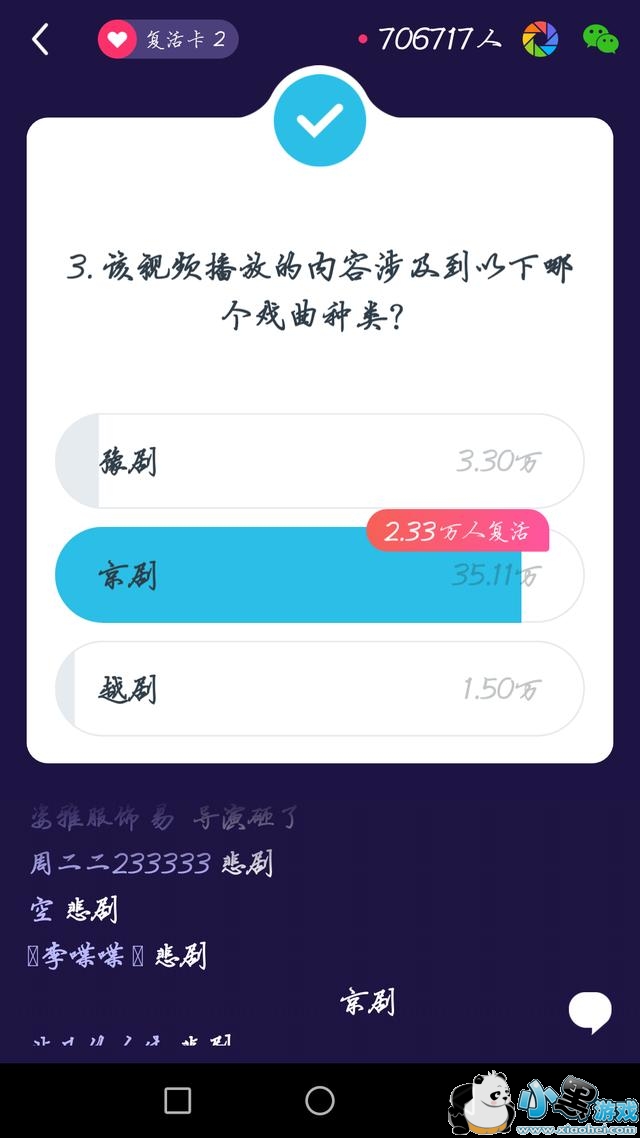The width and height of the screenshot is (640, 1138).
Task: Open the 复活卡 revival card badge
Action: pos(168,40)
